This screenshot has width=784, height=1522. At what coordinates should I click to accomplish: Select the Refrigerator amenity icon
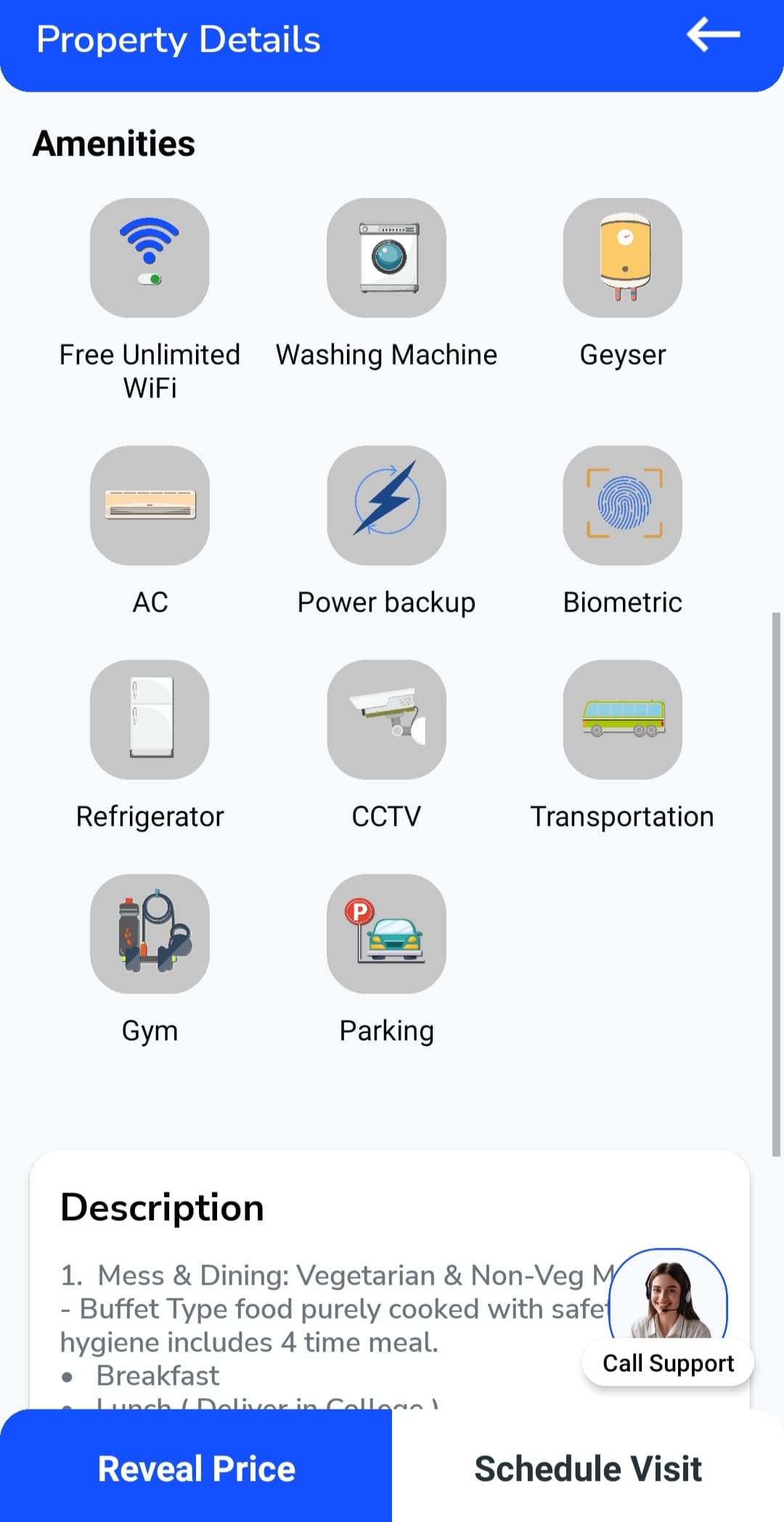150,720
